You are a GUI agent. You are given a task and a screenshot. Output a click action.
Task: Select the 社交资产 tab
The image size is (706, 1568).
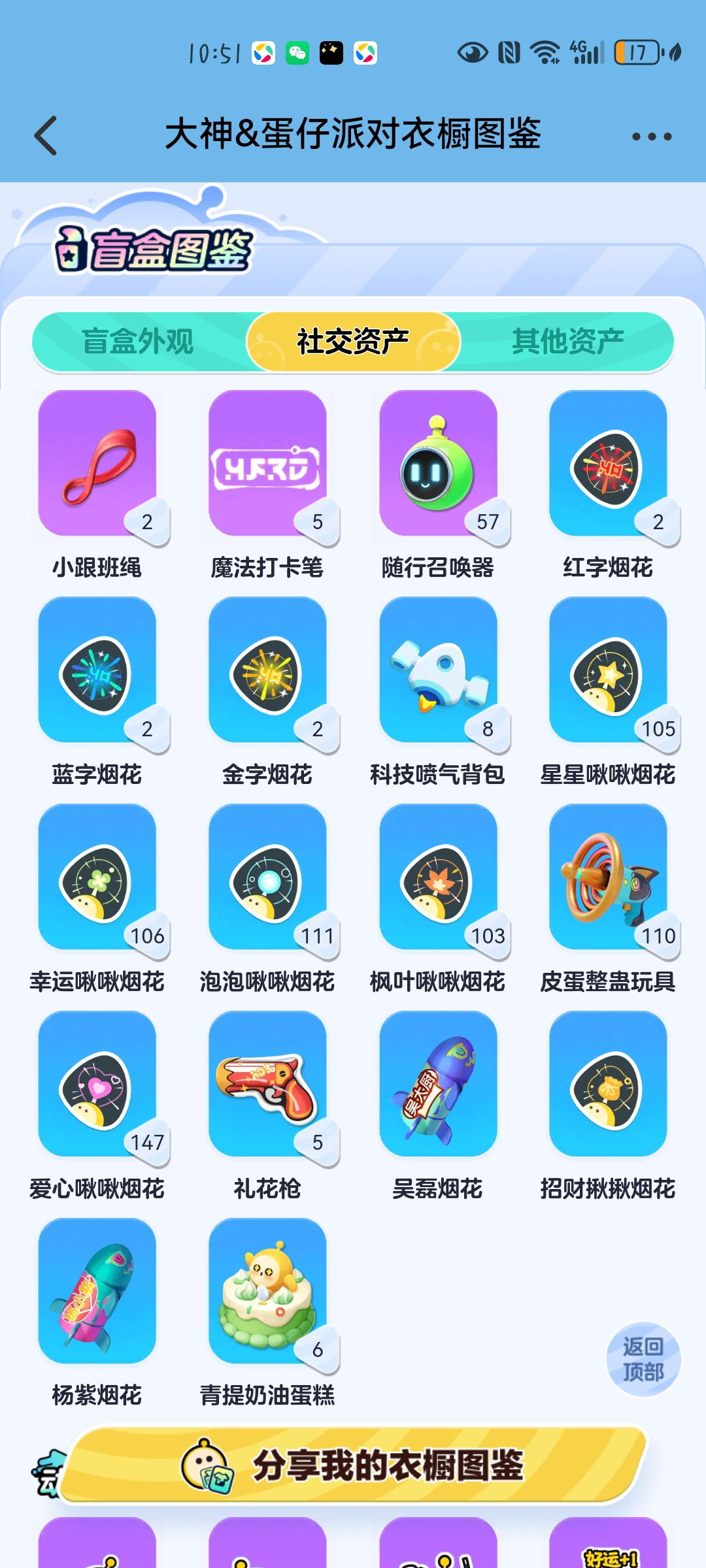[353, 342]
